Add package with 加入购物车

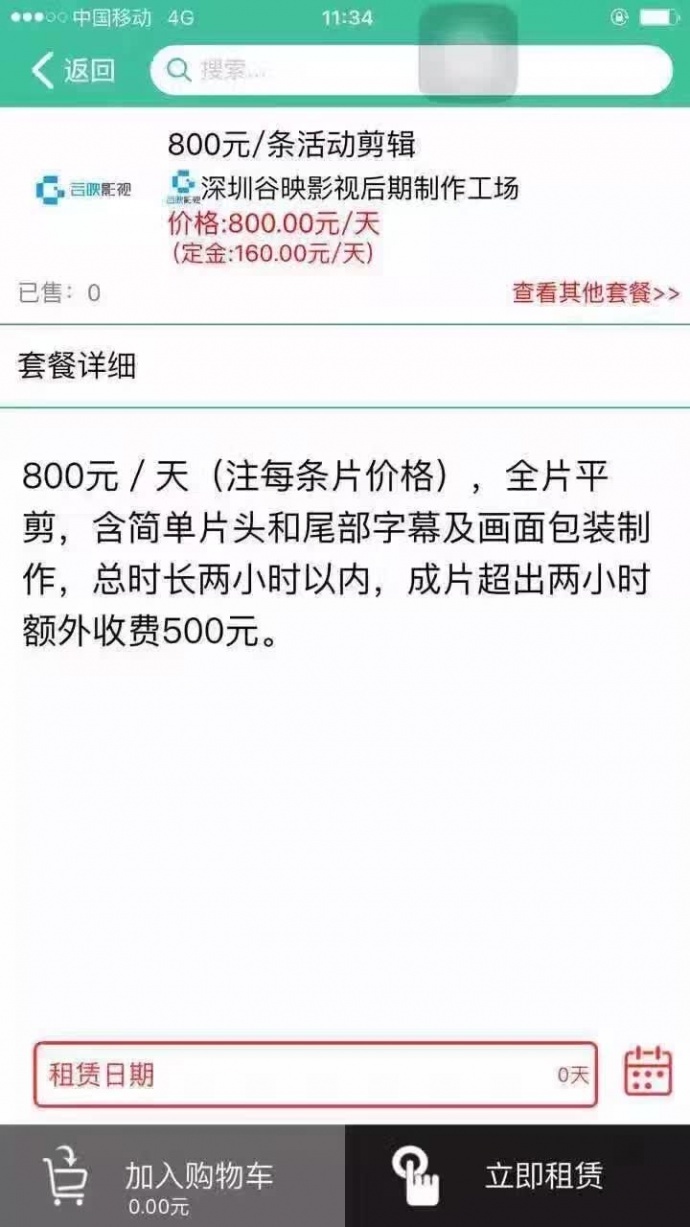(172, 1176)
